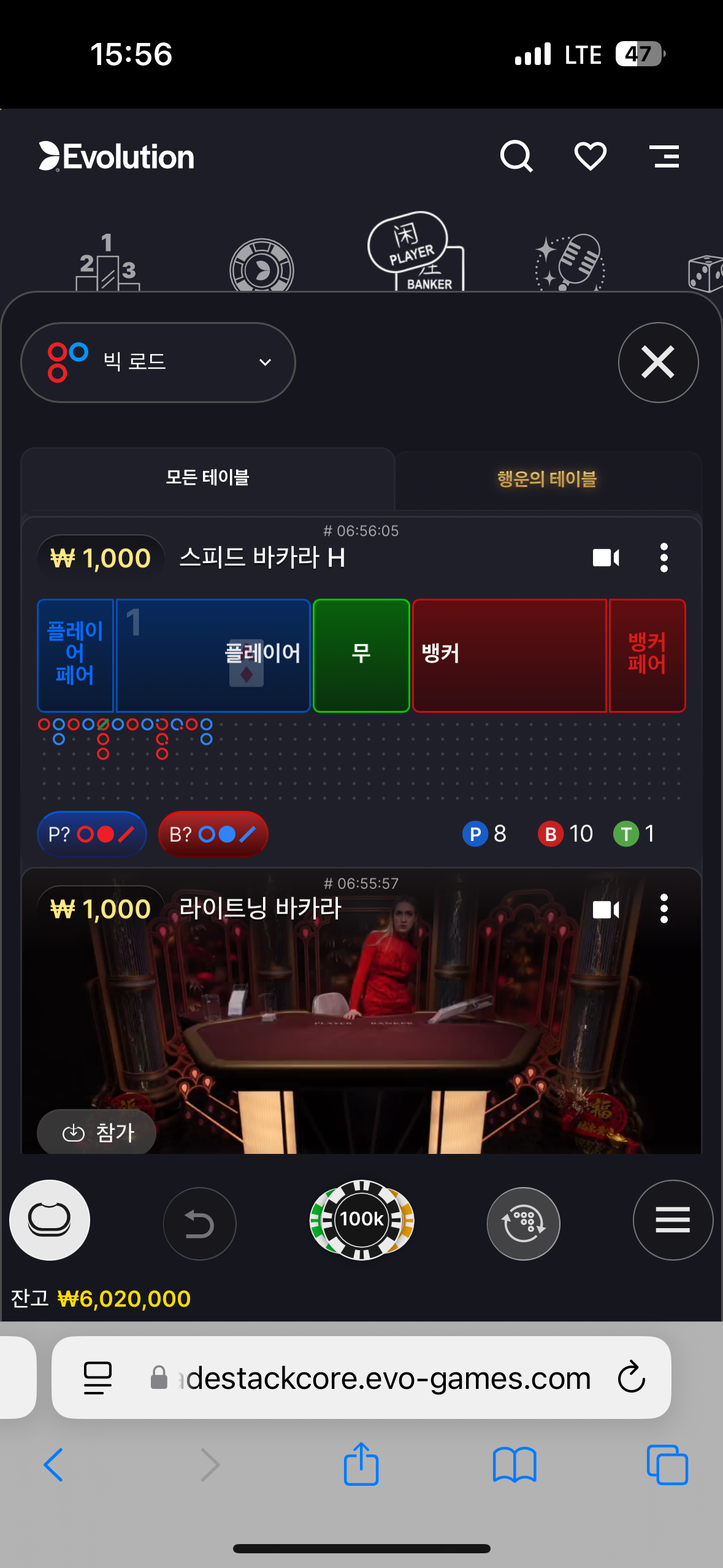The image size is (723, 1568).
Task: Open the search icon in the header
Action: click(516, 156)
